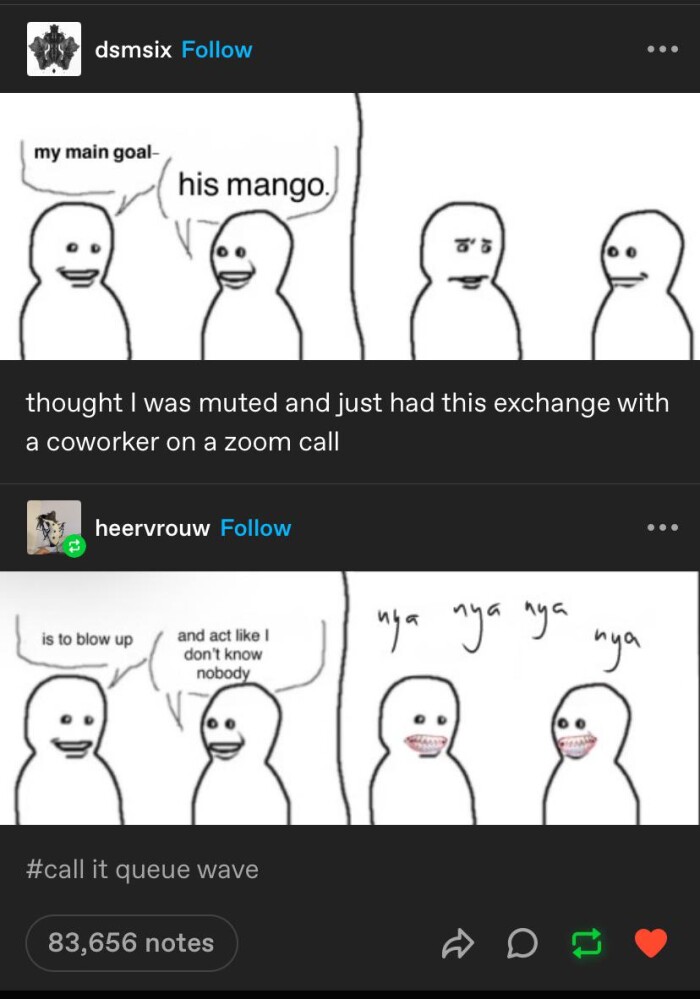
Task: Open the heervrouw username link
Action: (x=152, y=528)
